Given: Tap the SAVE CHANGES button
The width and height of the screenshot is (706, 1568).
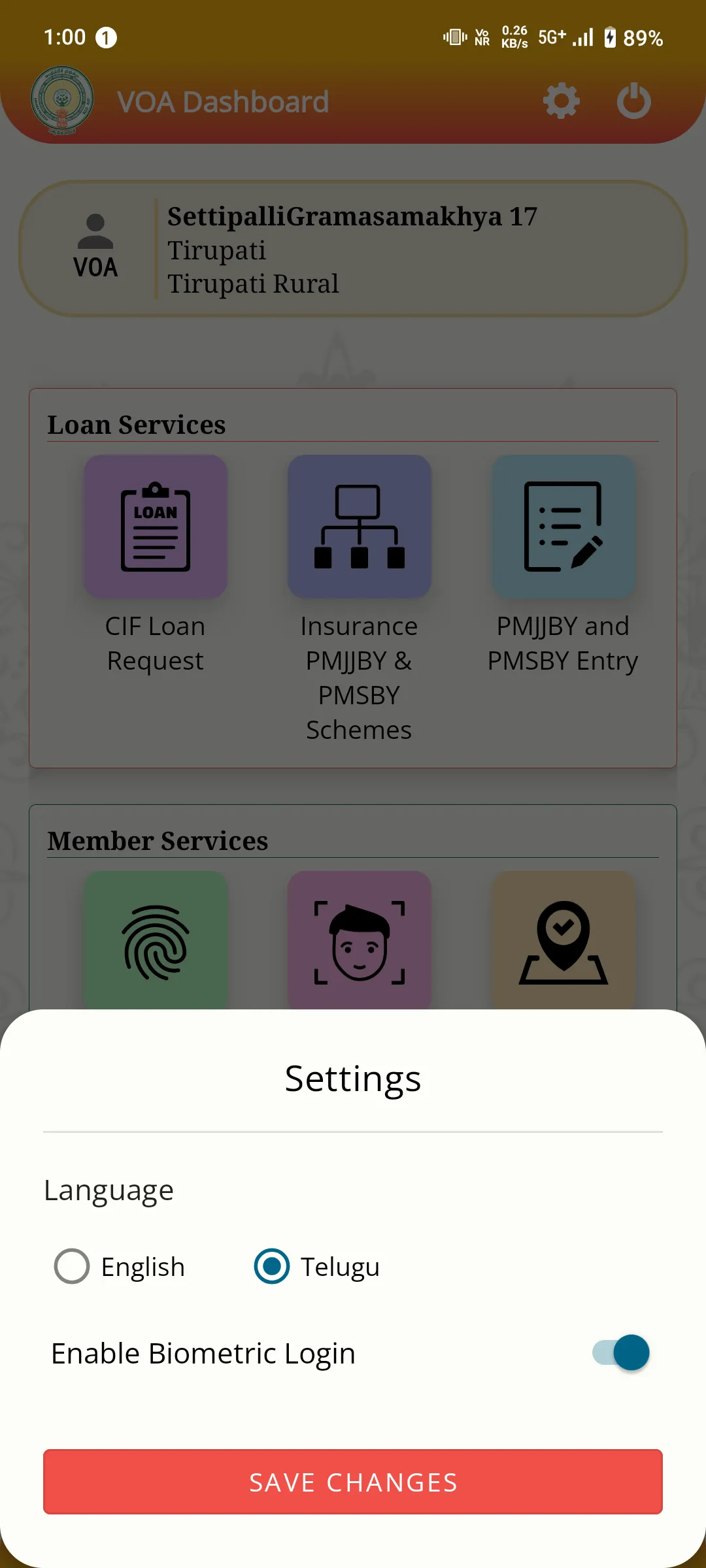Looking at the screenshot, I should (x=353, y=1482).
